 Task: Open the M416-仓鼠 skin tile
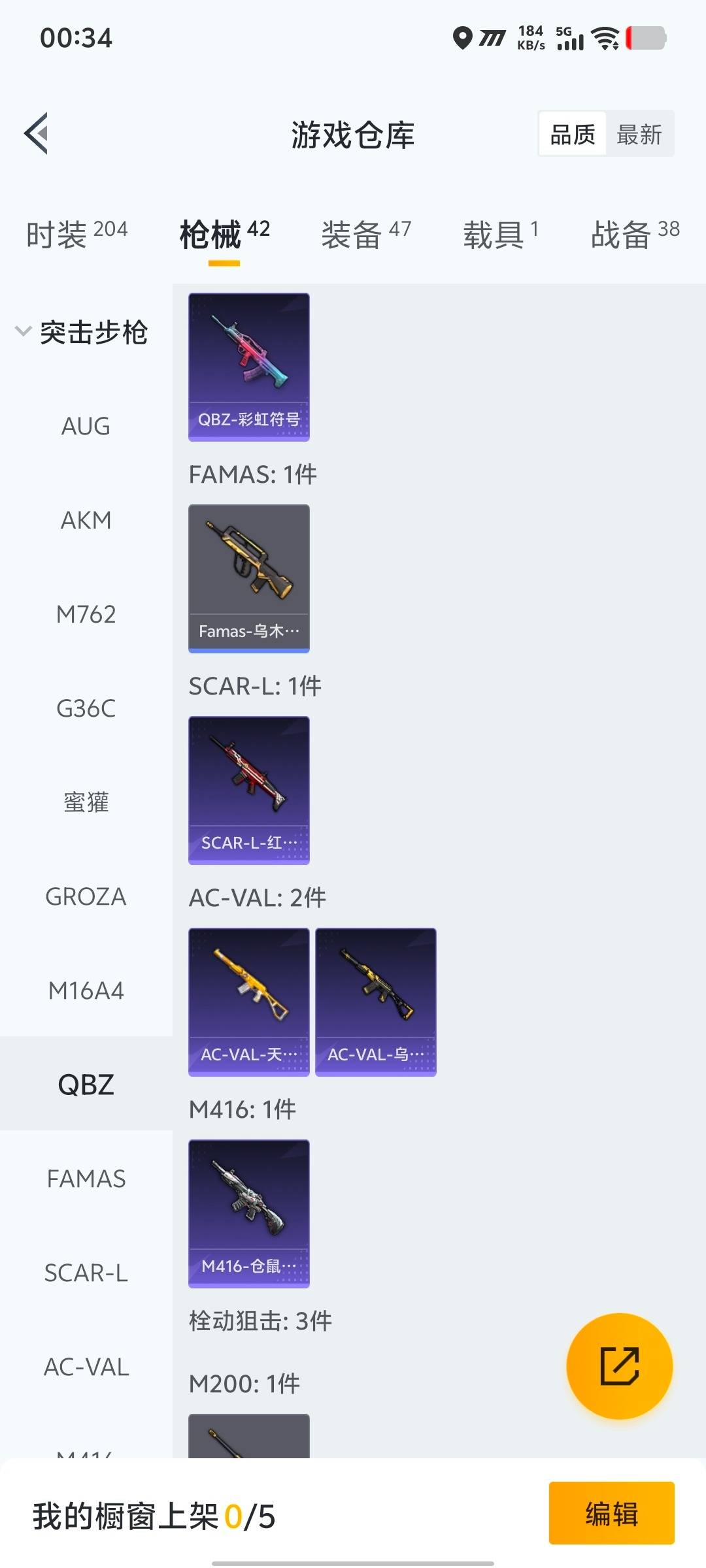tap(248, 1213)
